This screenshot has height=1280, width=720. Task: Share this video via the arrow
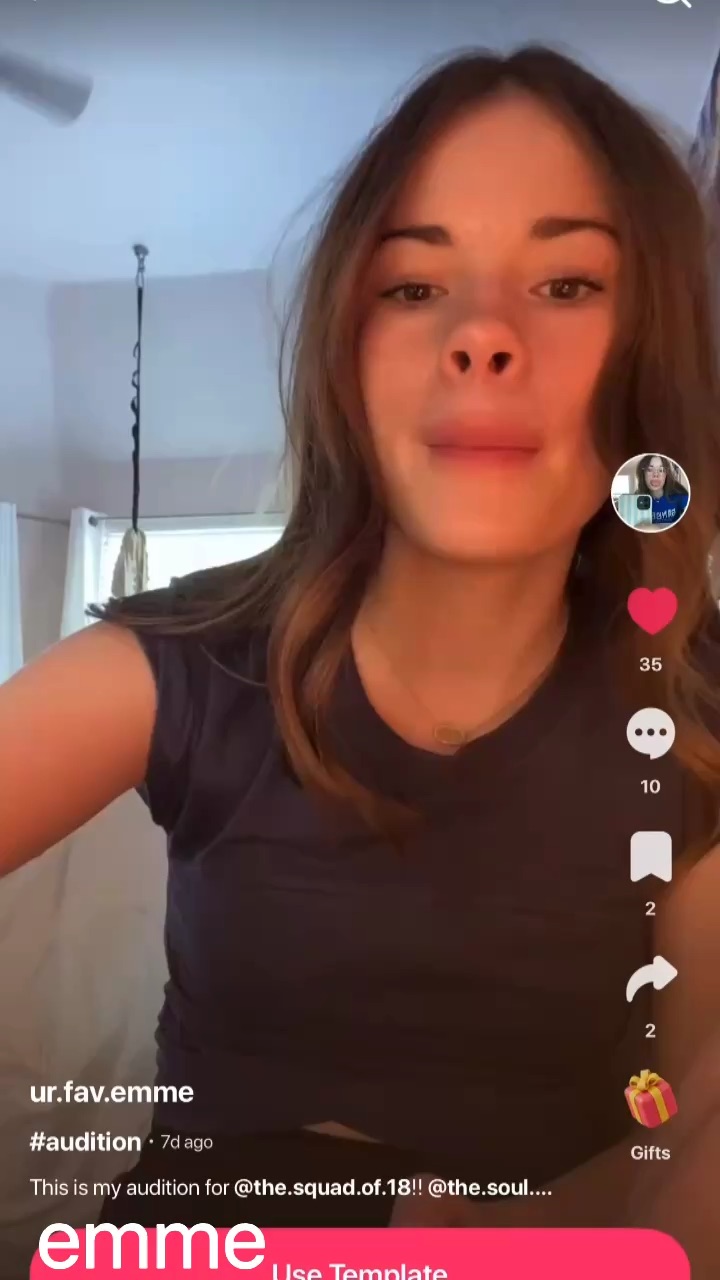(x=650, y=980)
